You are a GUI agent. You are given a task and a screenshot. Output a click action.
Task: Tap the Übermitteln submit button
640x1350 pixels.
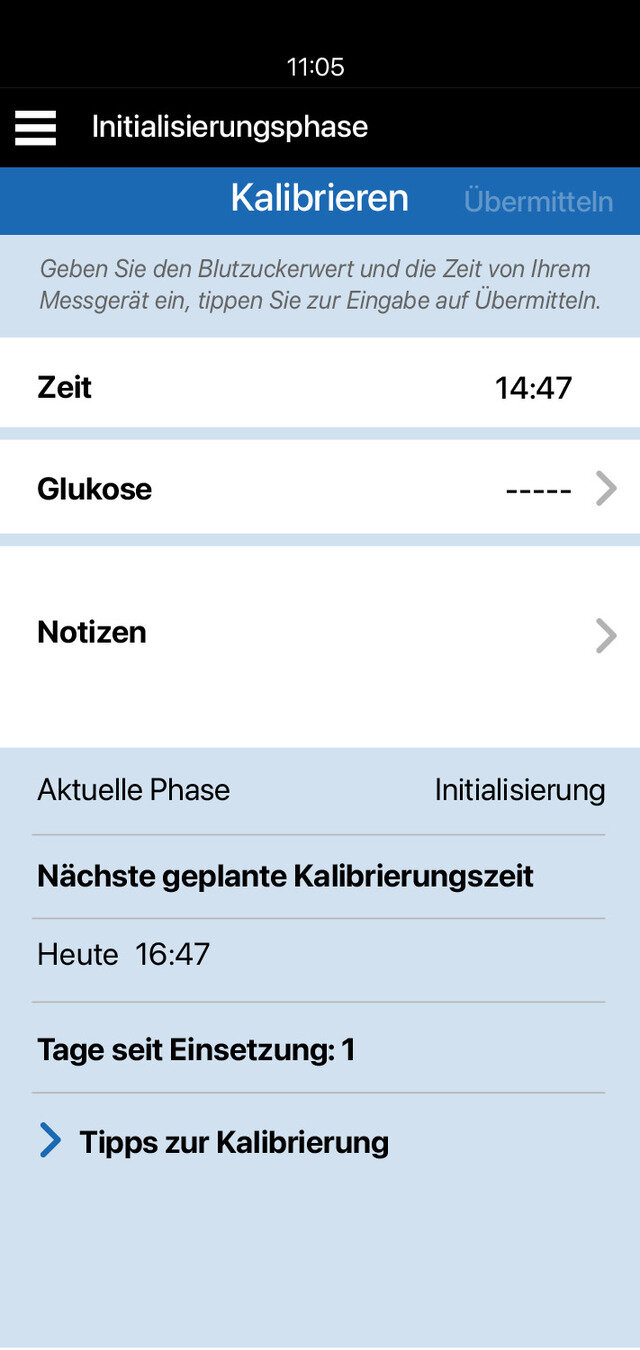coord(538,201)
